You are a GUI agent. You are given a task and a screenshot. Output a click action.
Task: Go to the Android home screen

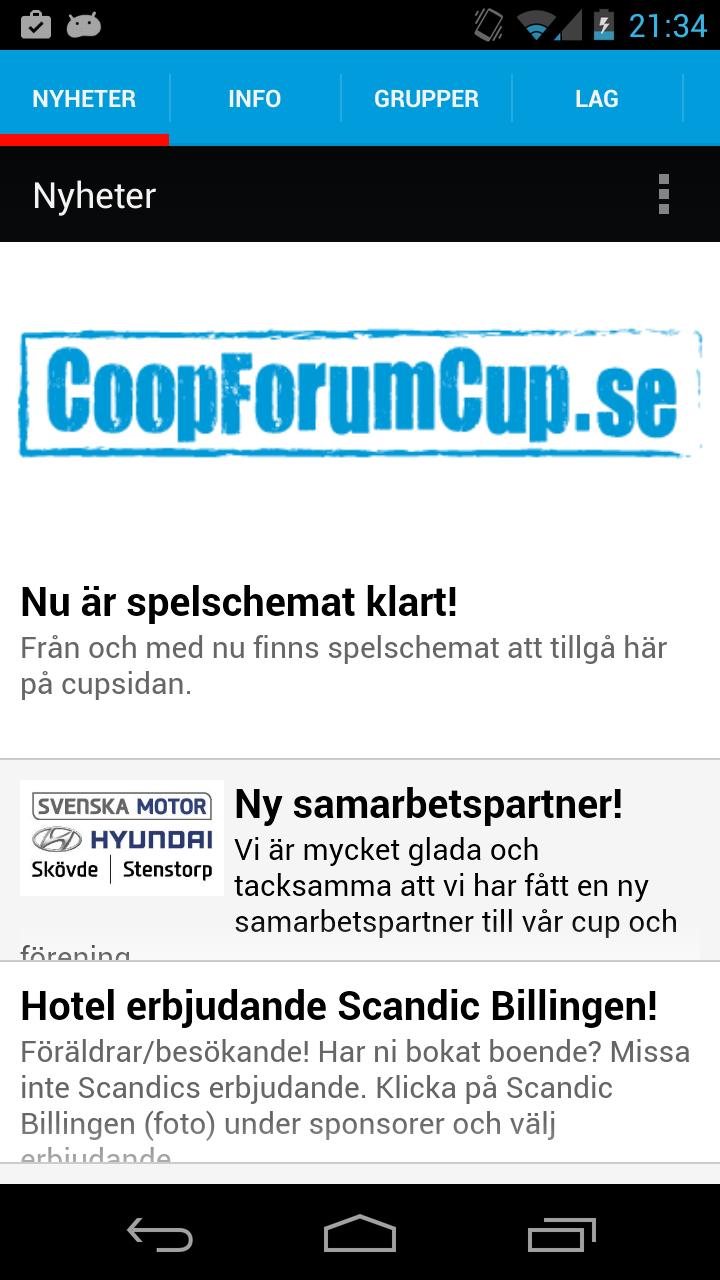[360, 1234]
